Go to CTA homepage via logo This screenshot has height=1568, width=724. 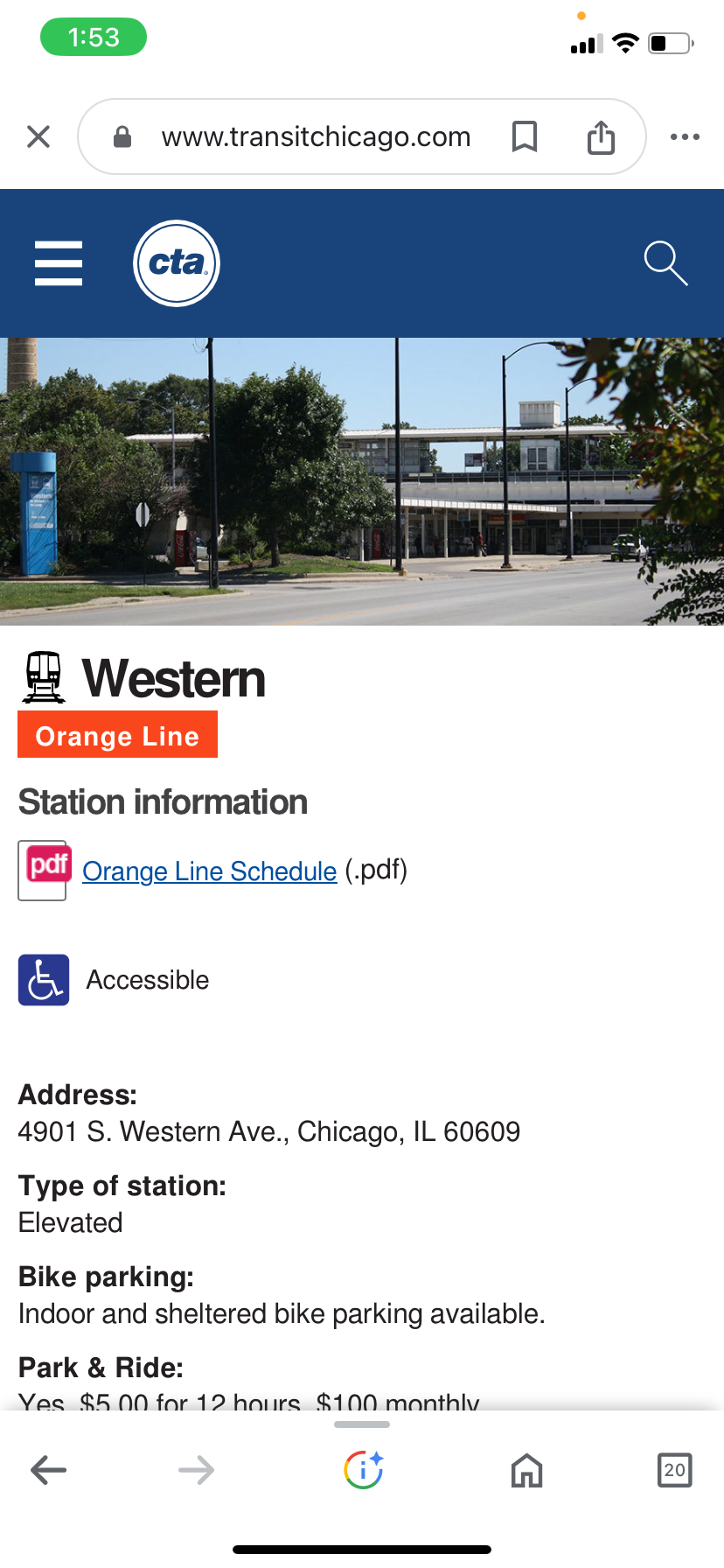pos(177,263)
